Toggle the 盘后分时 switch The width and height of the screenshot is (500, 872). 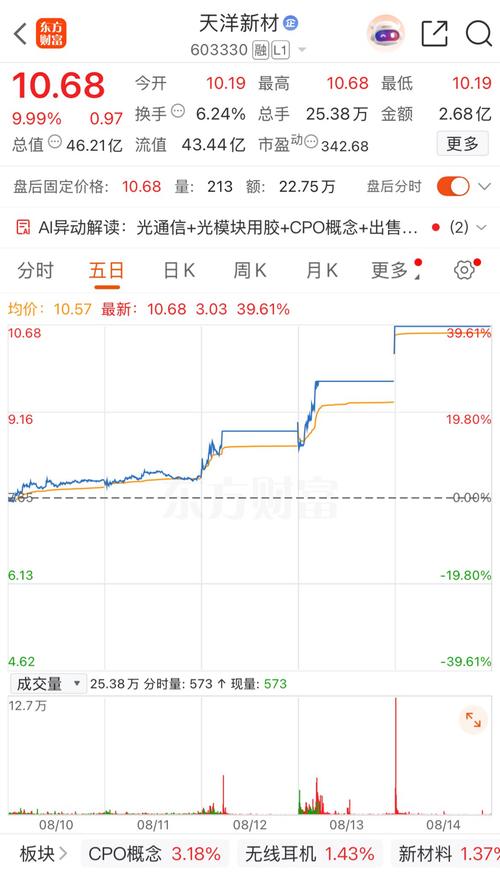(453, 186)
